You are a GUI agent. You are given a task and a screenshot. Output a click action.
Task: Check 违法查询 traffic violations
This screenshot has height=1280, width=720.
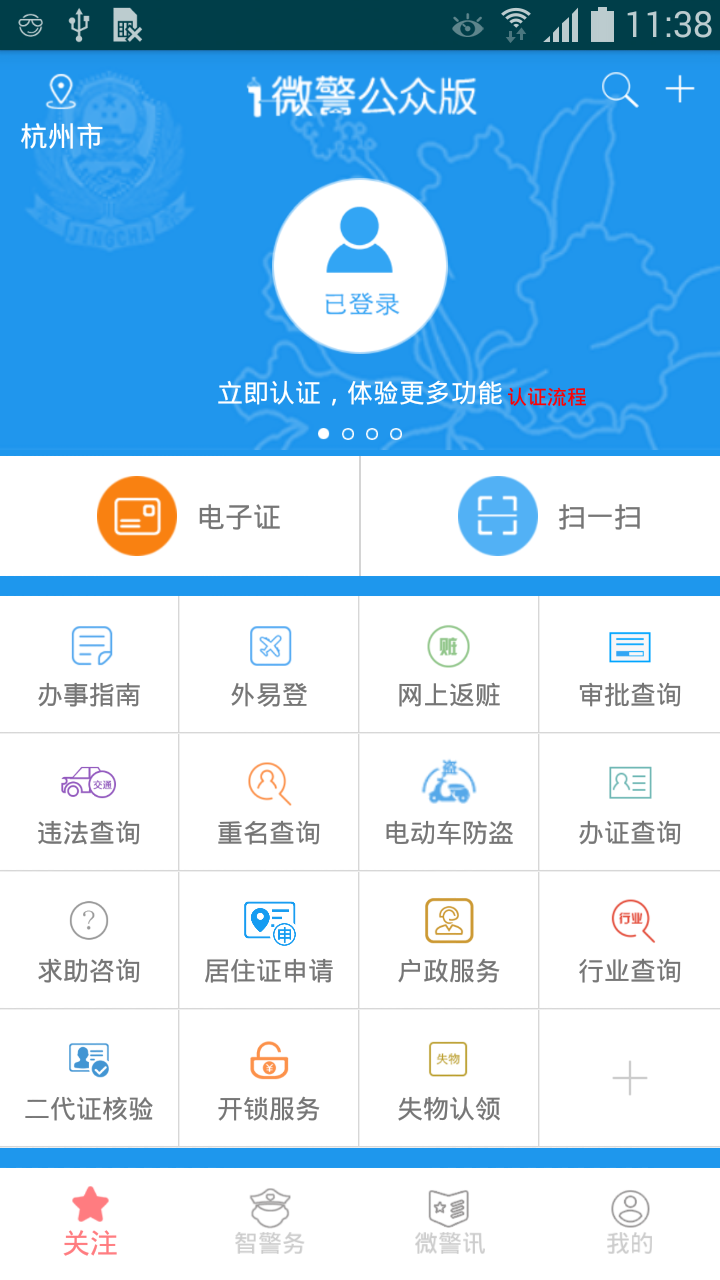click(90, 803)
